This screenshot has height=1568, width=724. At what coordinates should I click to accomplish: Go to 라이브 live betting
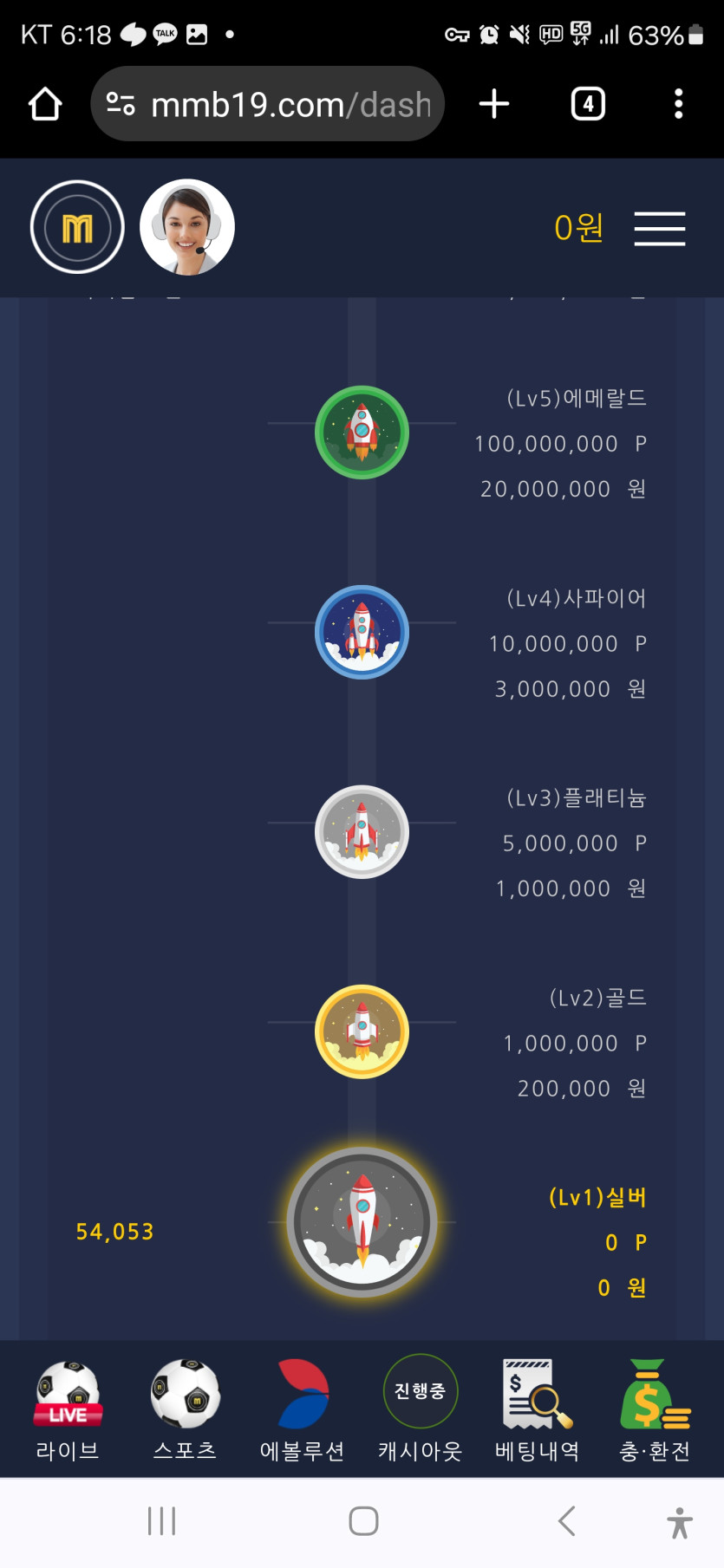[68, 1409]
